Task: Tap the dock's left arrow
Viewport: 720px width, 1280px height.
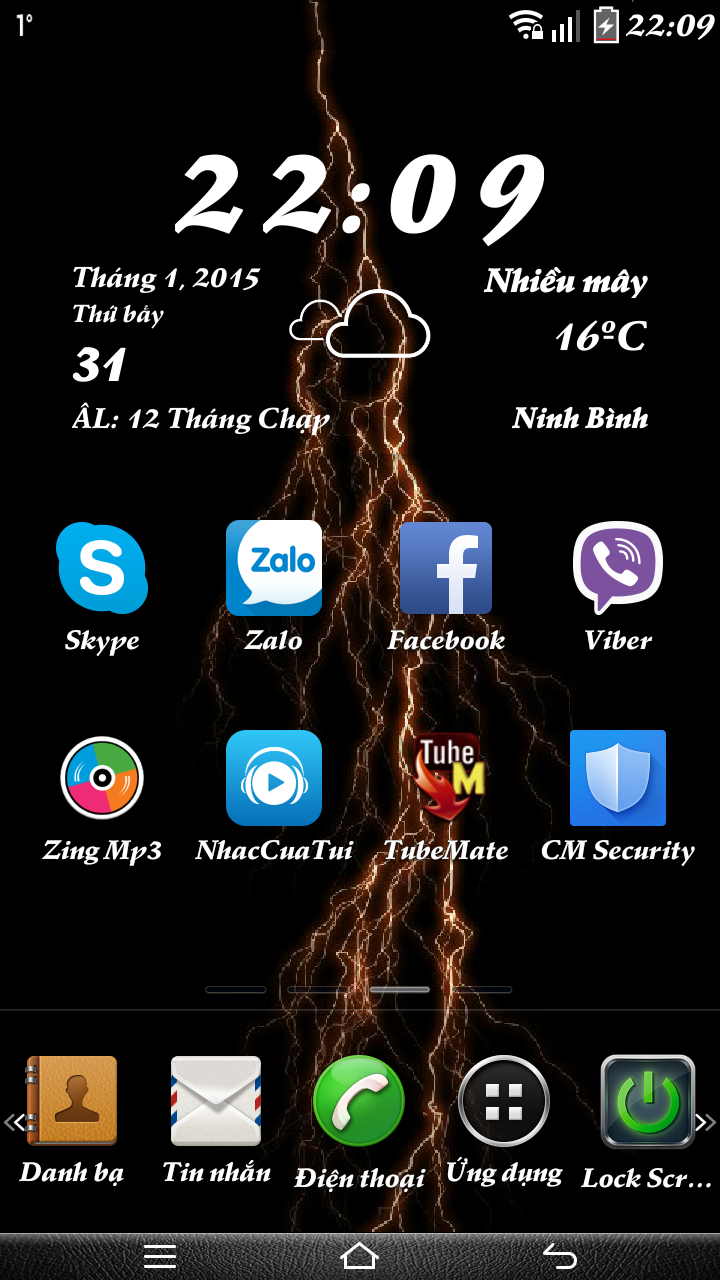Action: tap(13, 1122)
